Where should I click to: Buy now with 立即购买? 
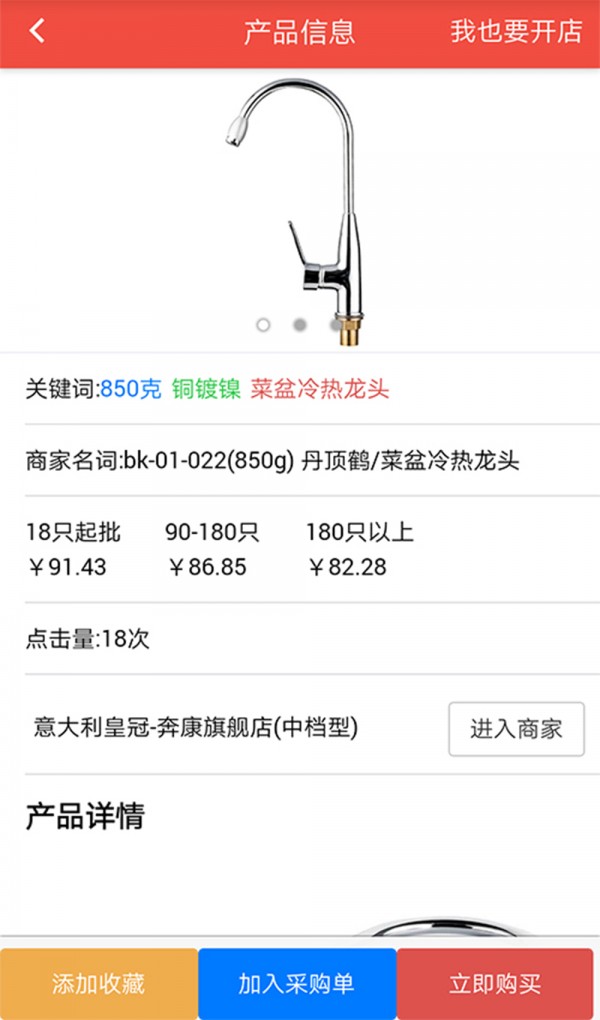[x=495, y=984]
